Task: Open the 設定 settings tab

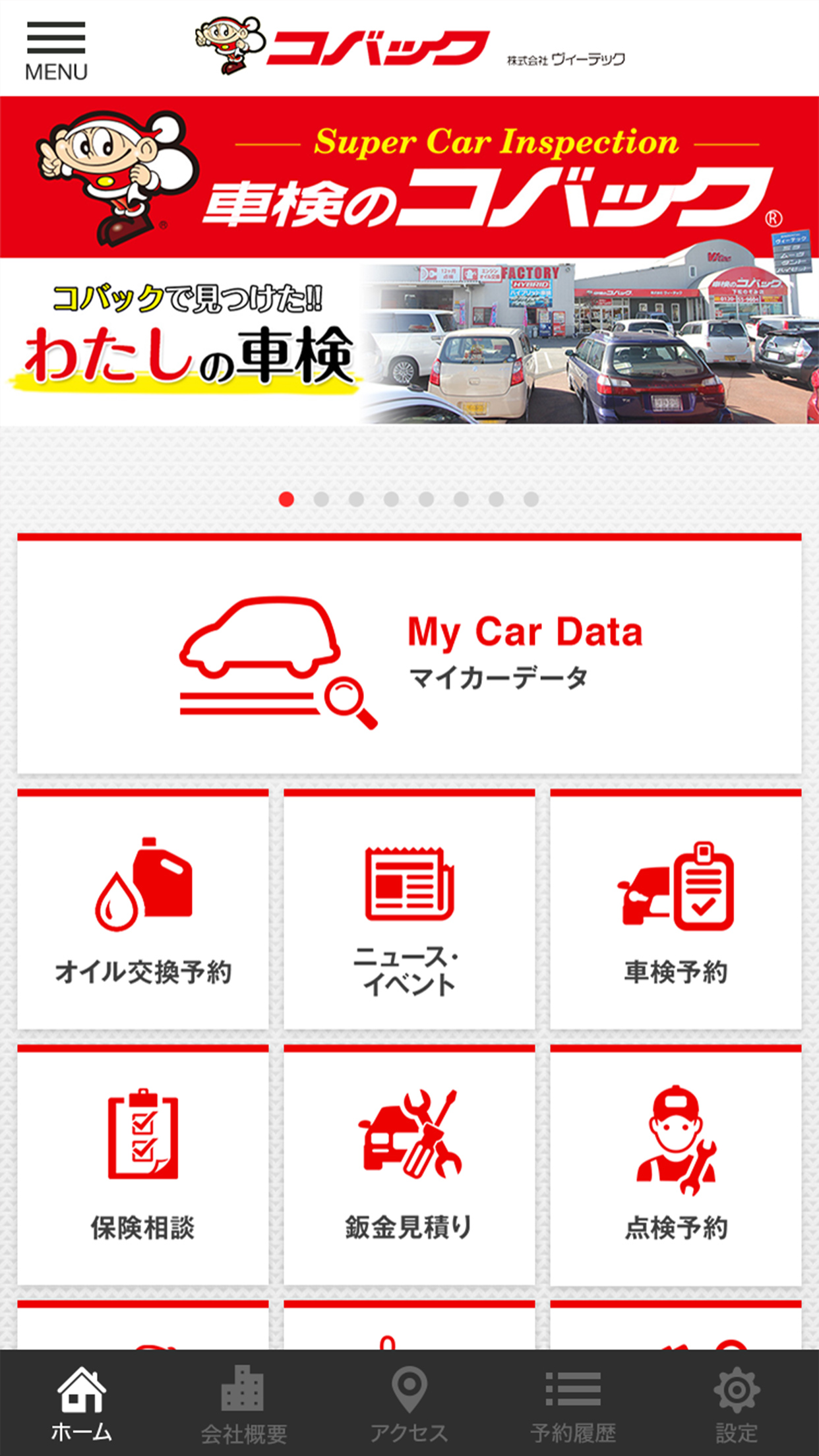Action: pos(737,1403)
